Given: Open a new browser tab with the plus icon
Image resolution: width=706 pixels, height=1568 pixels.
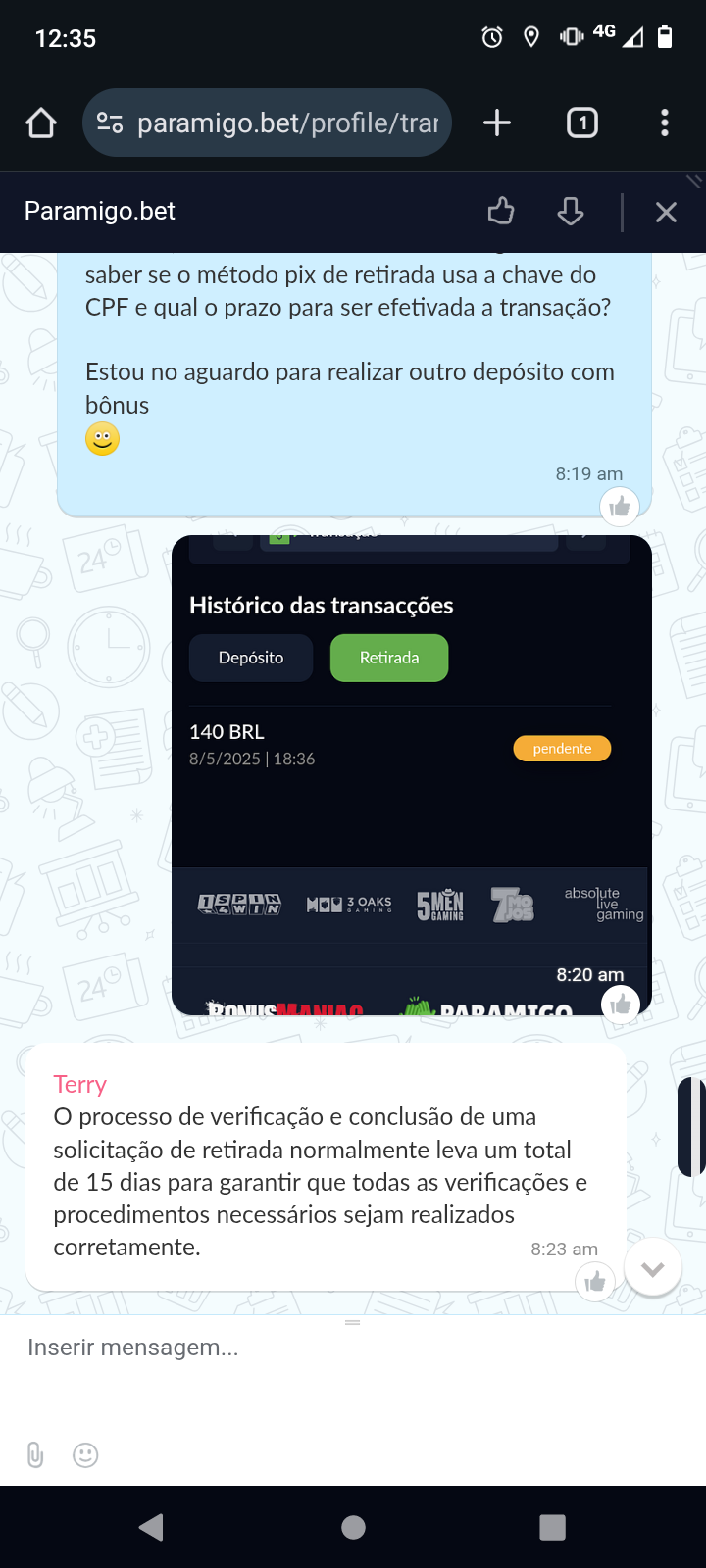Looking at the screenshot, I should 496,122.
